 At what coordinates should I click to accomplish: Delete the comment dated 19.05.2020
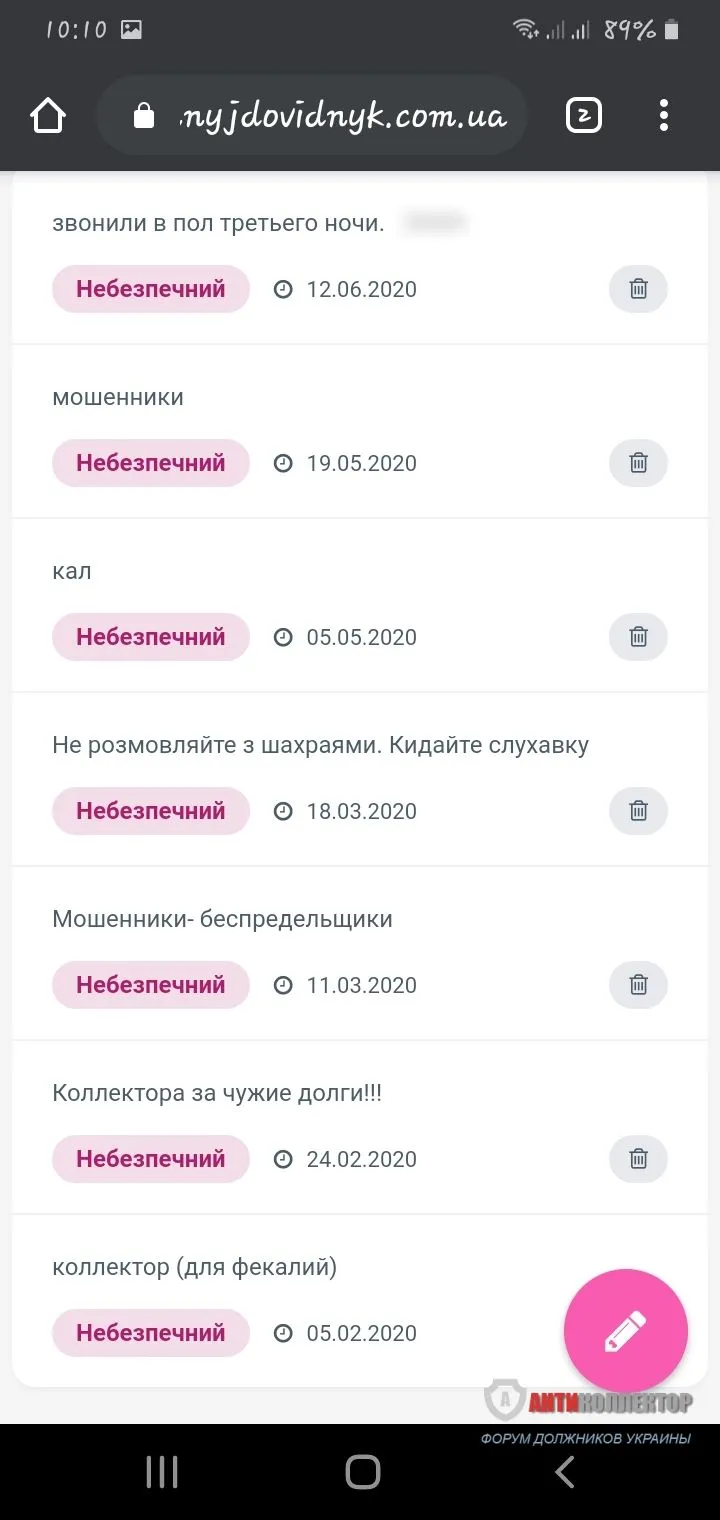[638, 463]
